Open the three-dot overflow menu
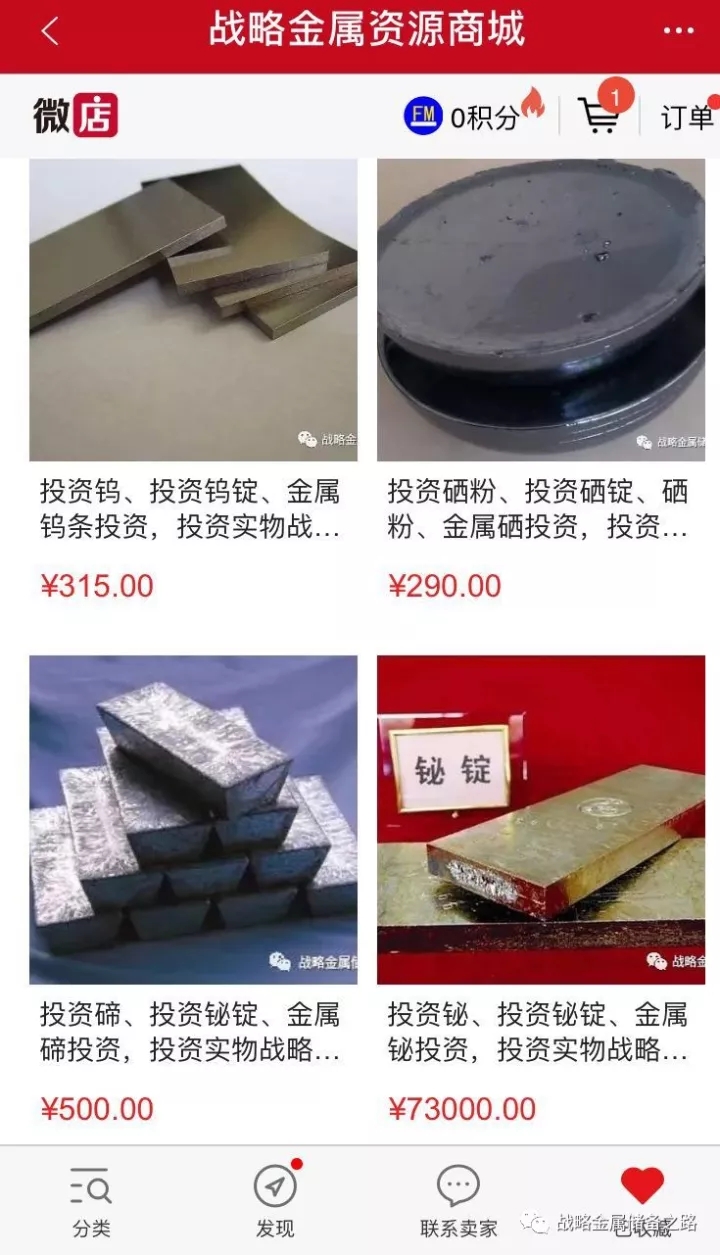The image size is (720, 1255). pos(678,32)
